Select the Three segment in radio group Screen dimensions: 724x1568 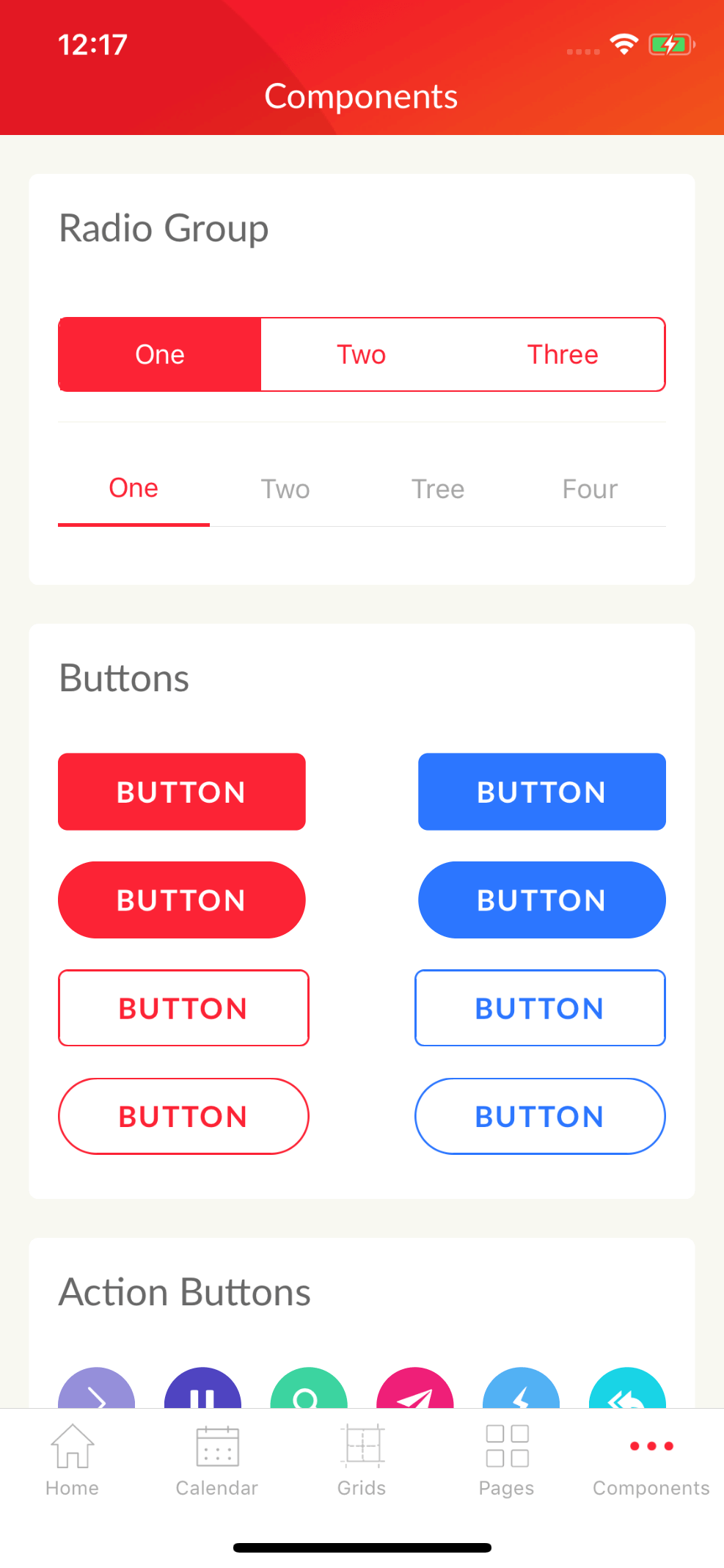click(x=563, y=354)
